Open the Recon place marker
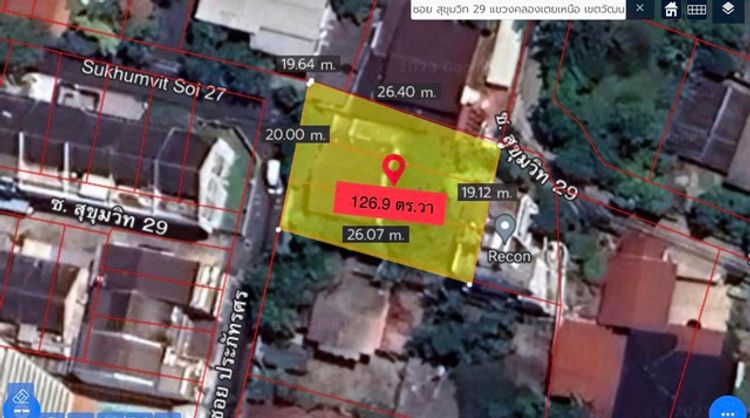Image resolution: width=750 pixels, height=418 pixels. coord(506,227)
